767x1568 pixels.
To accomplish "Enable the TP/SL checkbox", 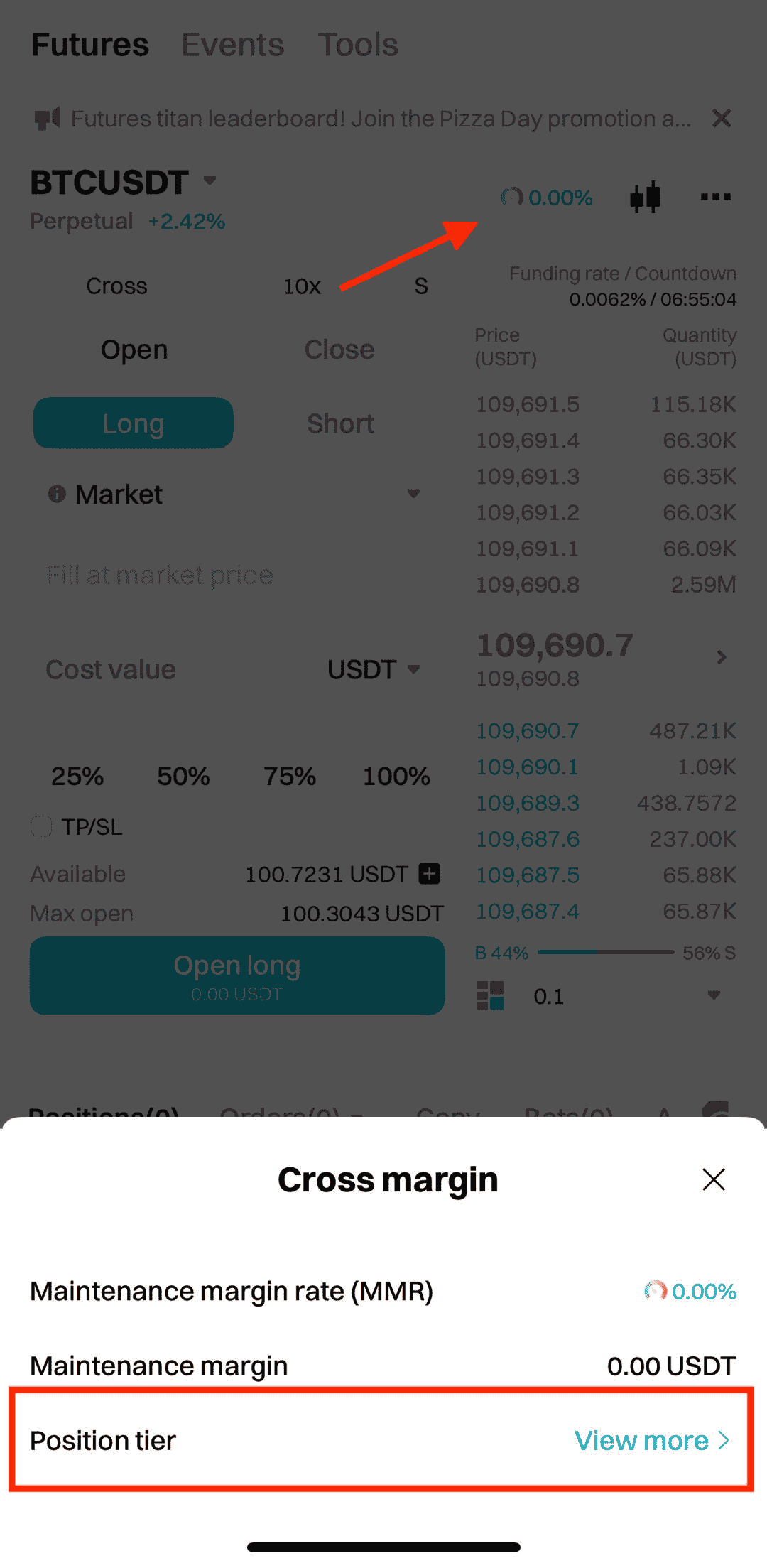I will 41,826.
